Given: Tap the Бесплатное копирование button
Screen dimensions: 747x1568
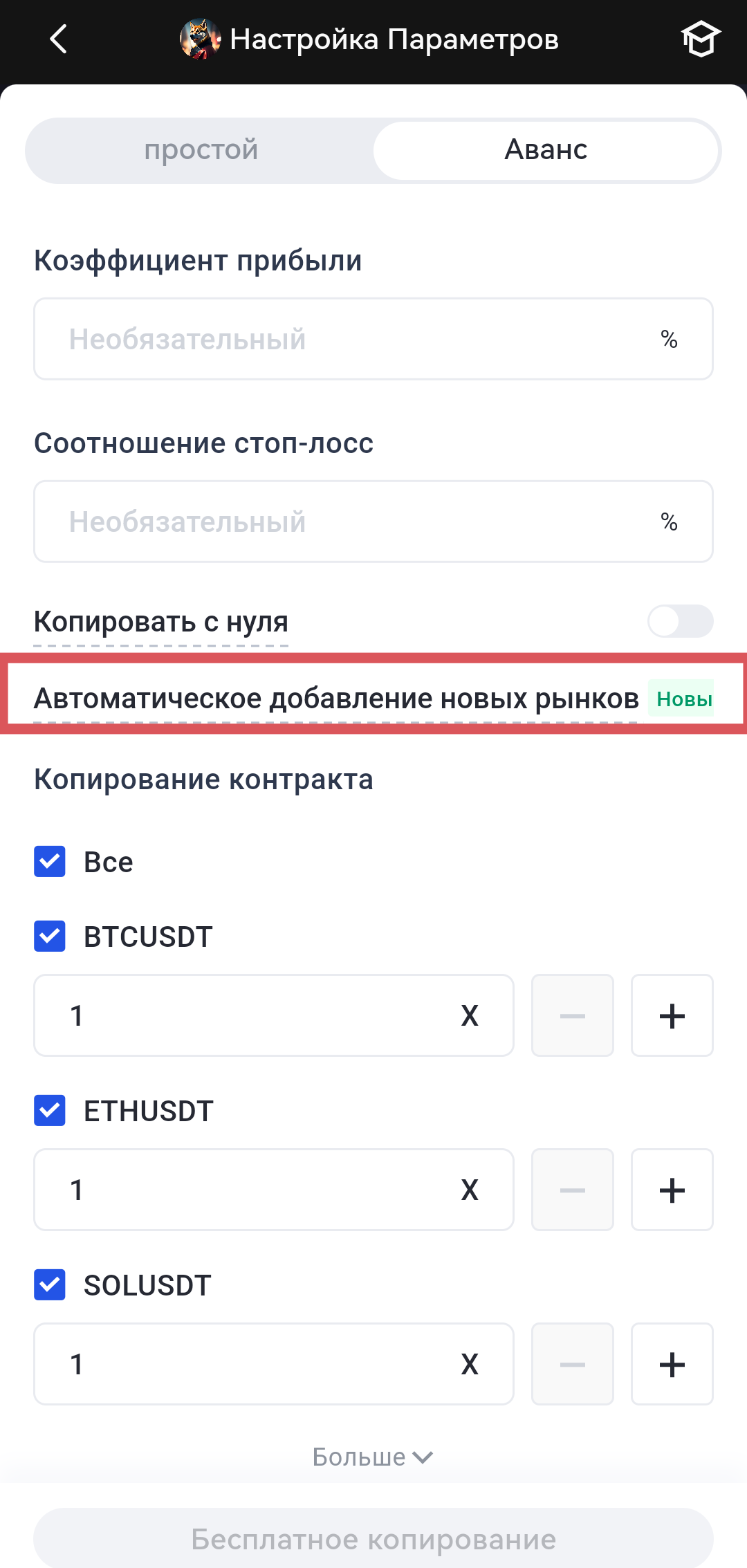Looking at the screenshot, I should 373,1540.
